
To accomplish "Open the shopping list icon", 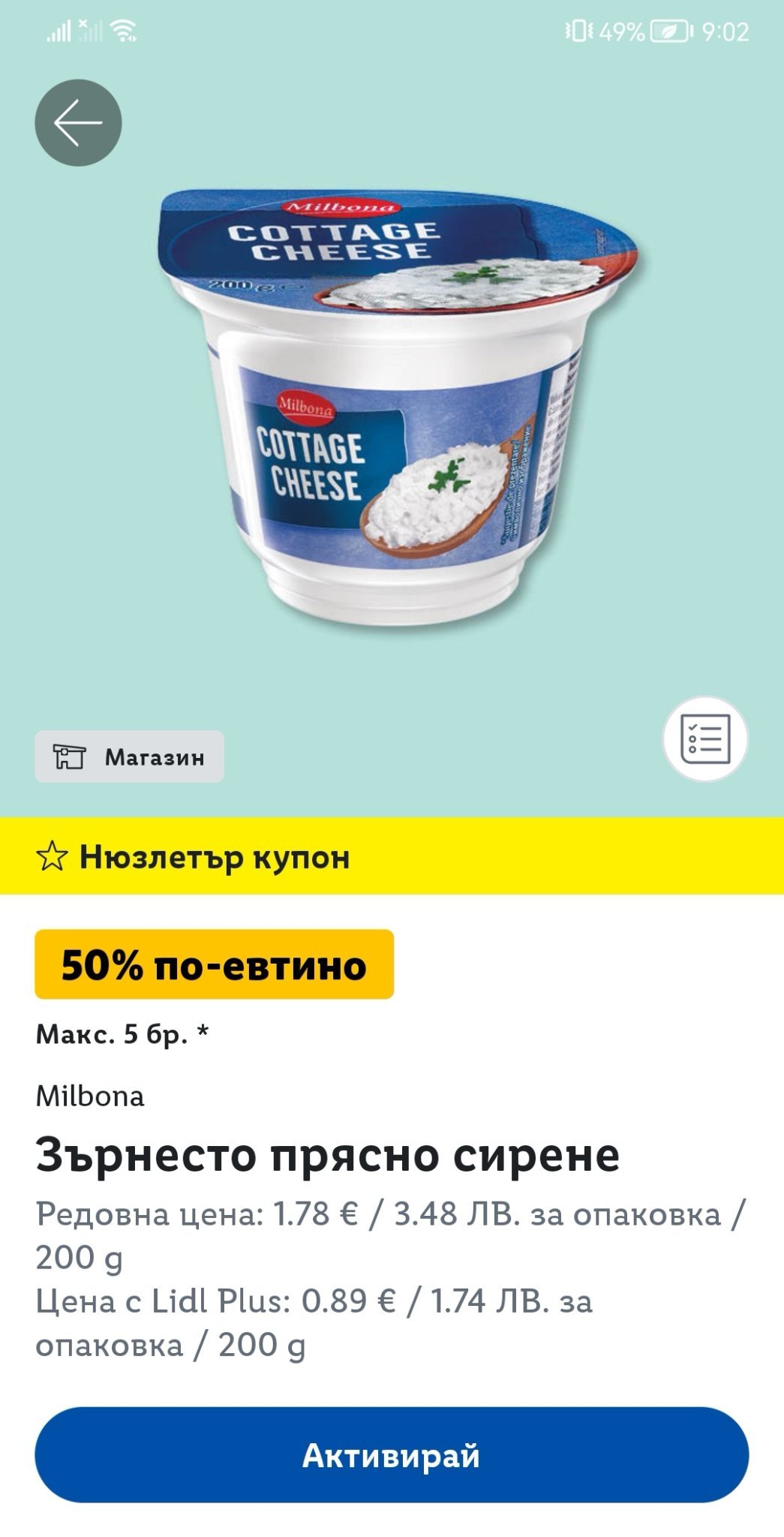I will pyautogui.click(x=704, y=739).
